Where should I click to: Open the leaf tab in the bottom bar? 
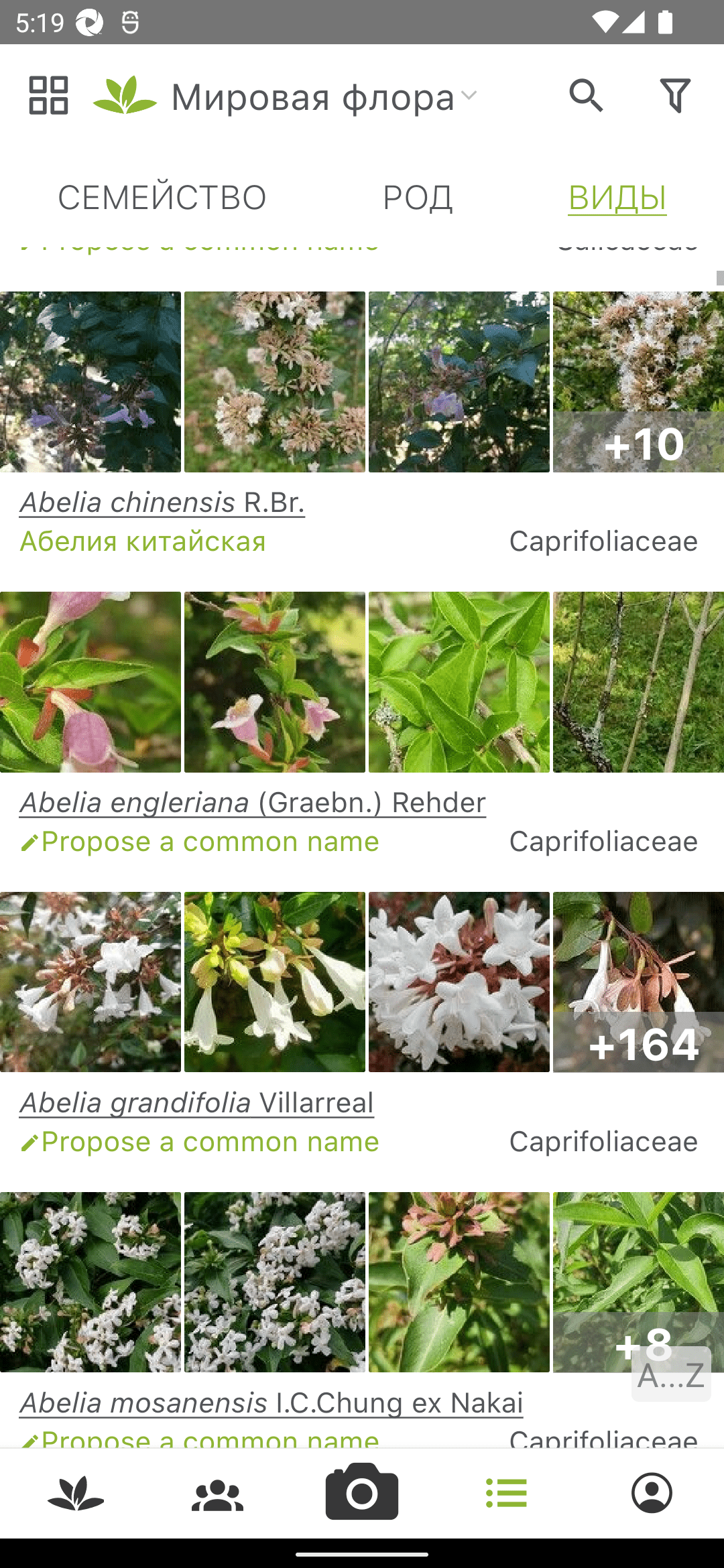[76, 1493]
